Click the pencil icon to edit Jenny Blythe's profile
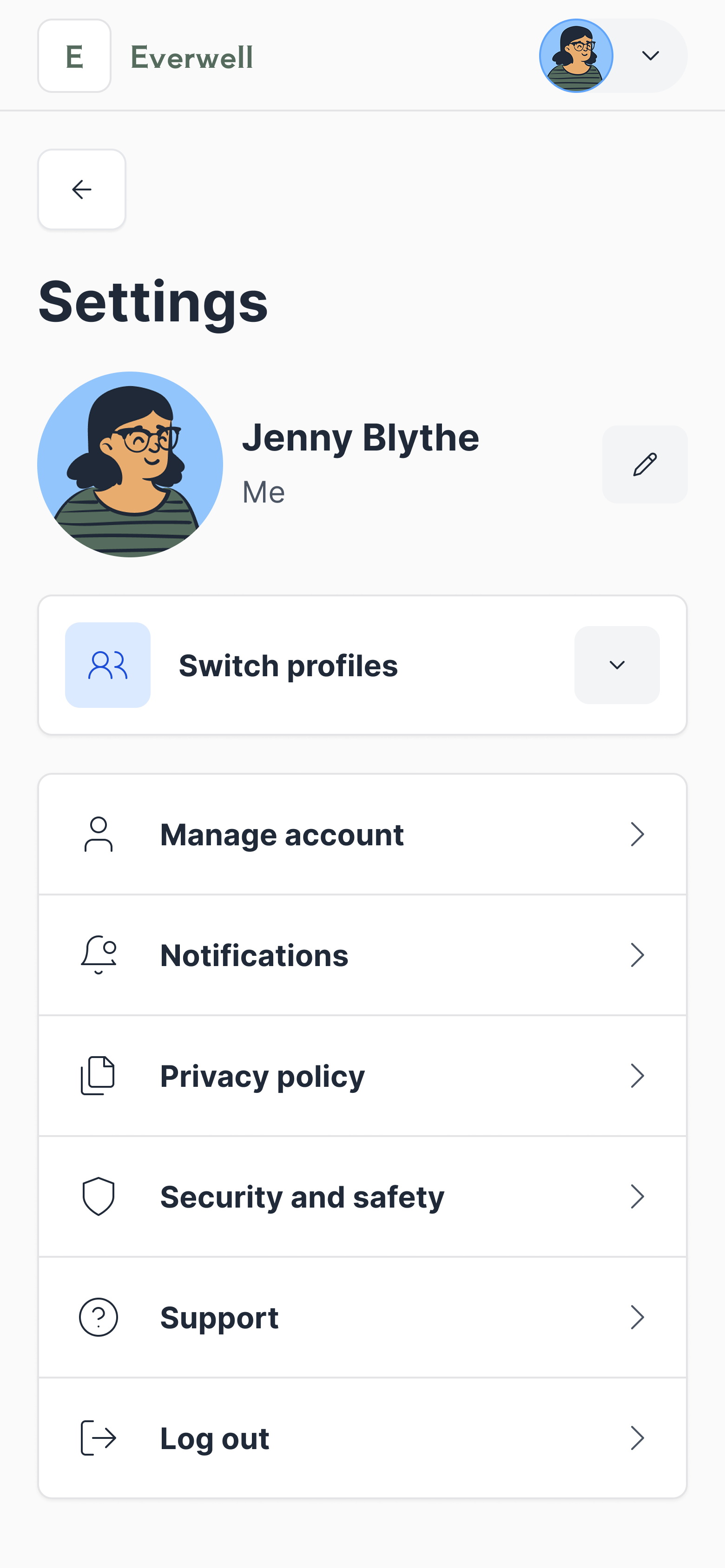 click(644, 464)
